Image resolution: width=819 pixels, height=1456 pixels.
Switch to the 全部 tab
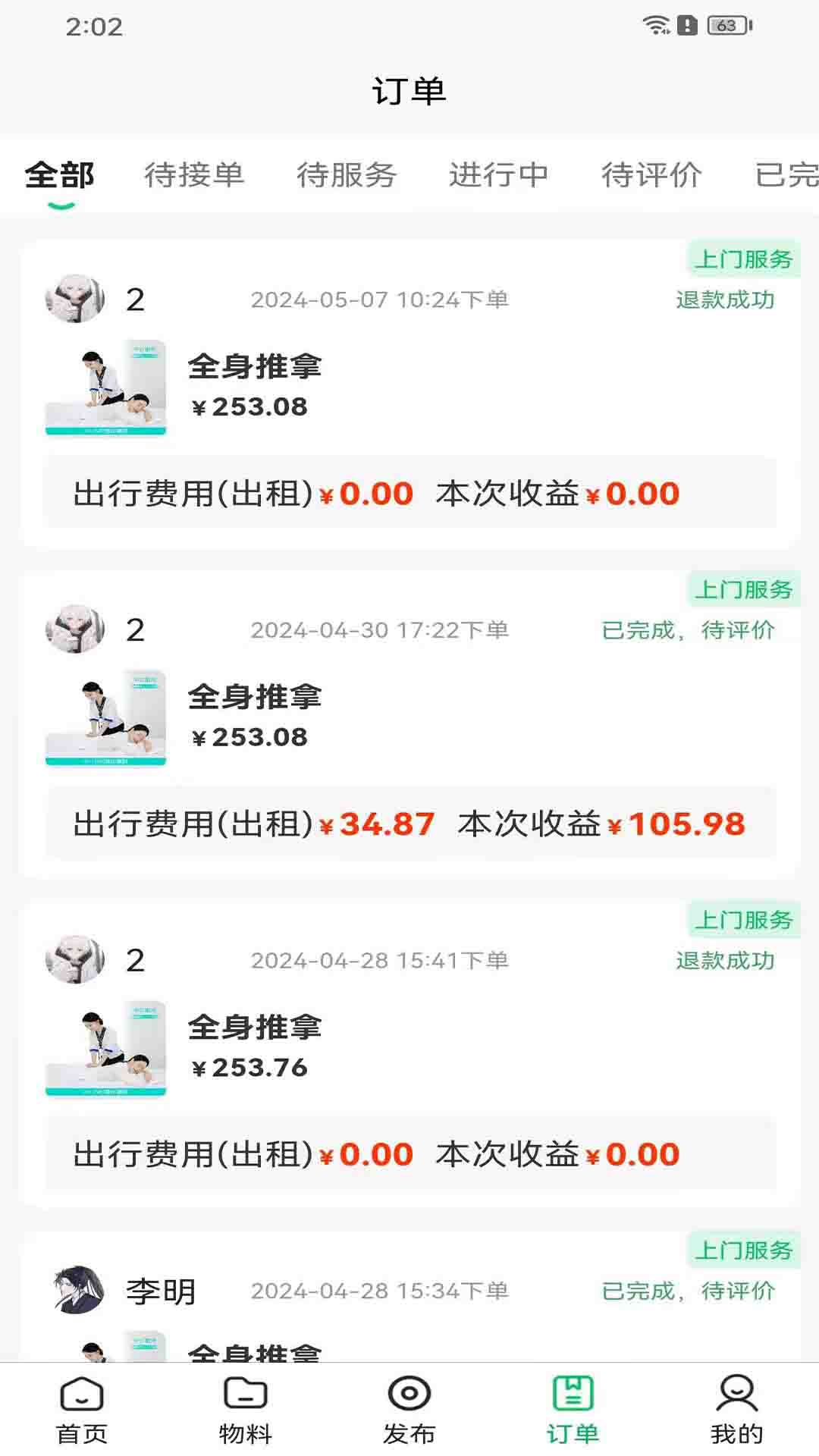(x=59, y=175)
